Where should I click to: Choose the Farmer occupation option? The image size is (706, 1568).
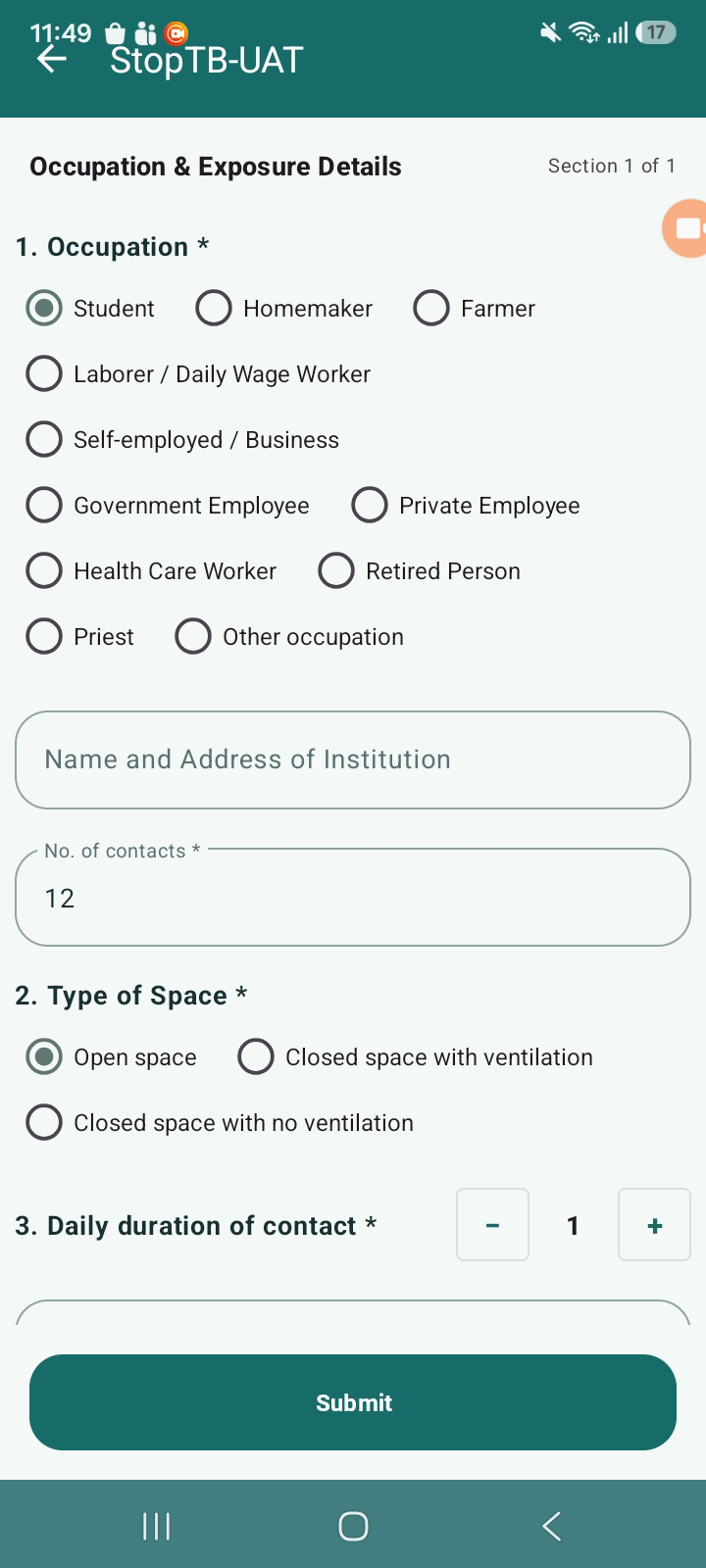pyautogui.click(x=475, y=308)
